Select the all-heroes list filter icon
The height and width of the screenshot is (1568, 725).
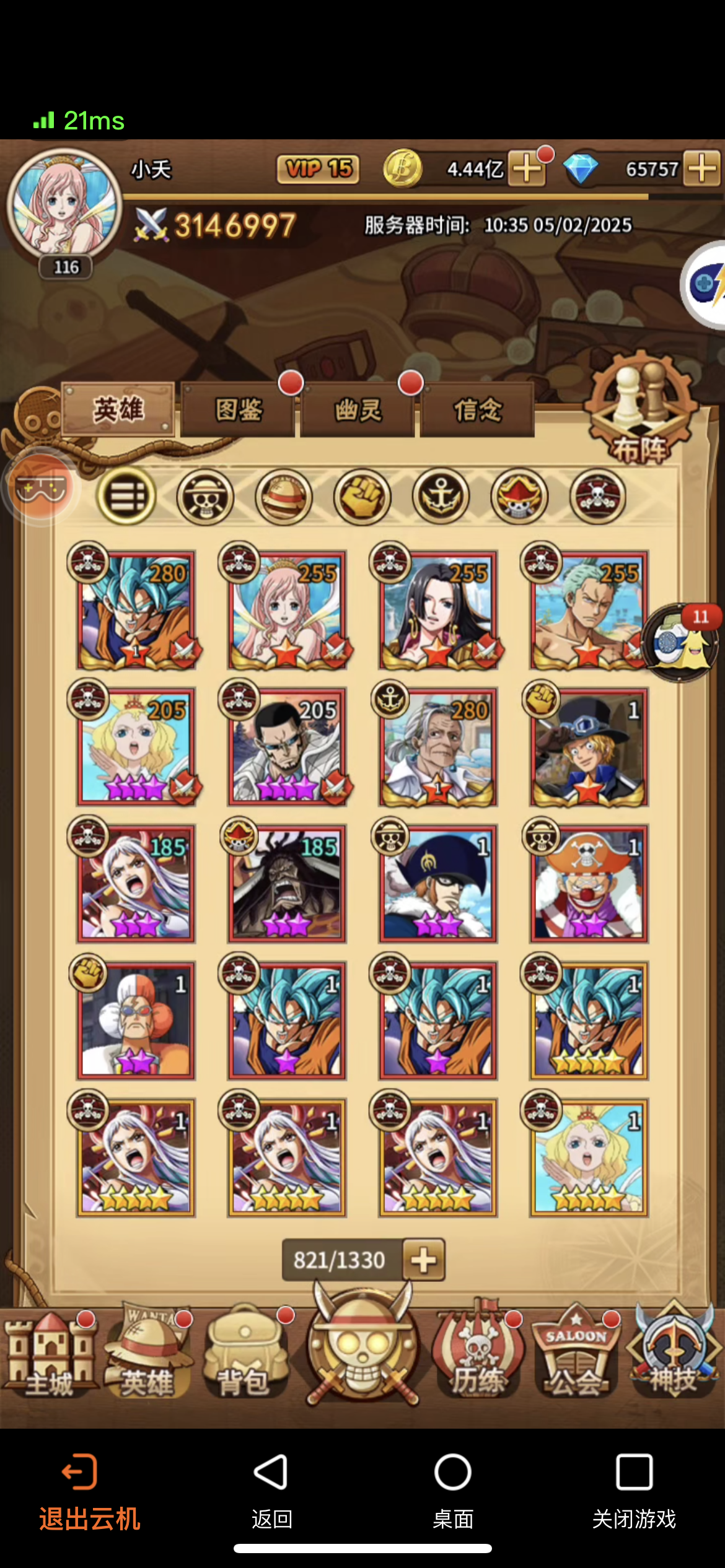[x=126, y=496]
